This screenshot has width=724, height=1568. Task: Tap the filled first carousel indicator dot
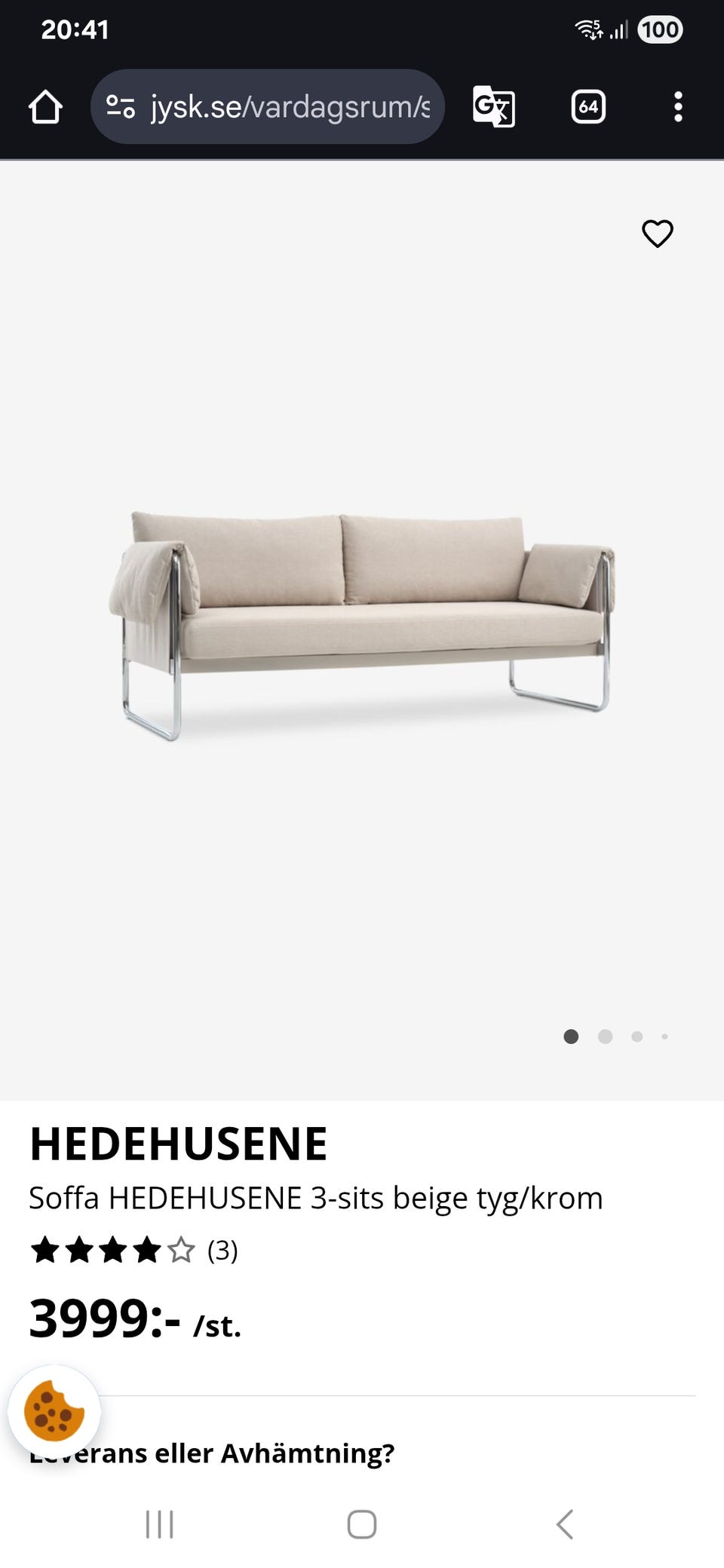[x=572, y=1037]
